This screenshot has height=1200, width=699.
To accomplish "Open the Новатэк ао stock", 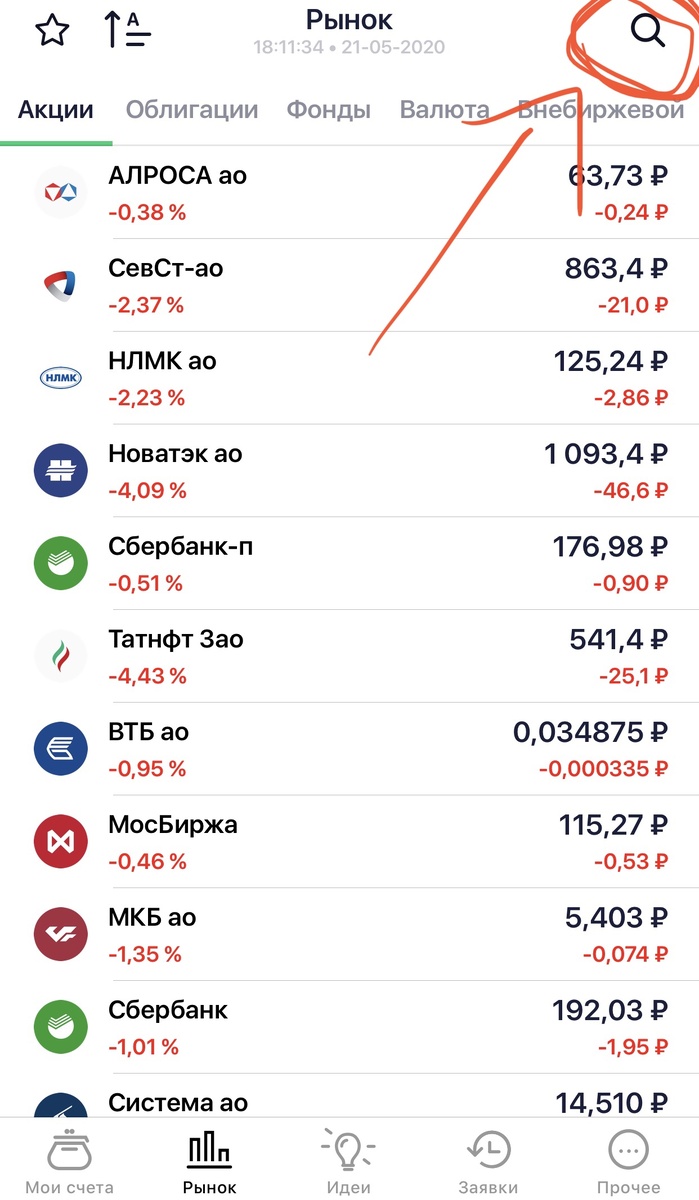I will pyautogui.click(x=350, y=471).
